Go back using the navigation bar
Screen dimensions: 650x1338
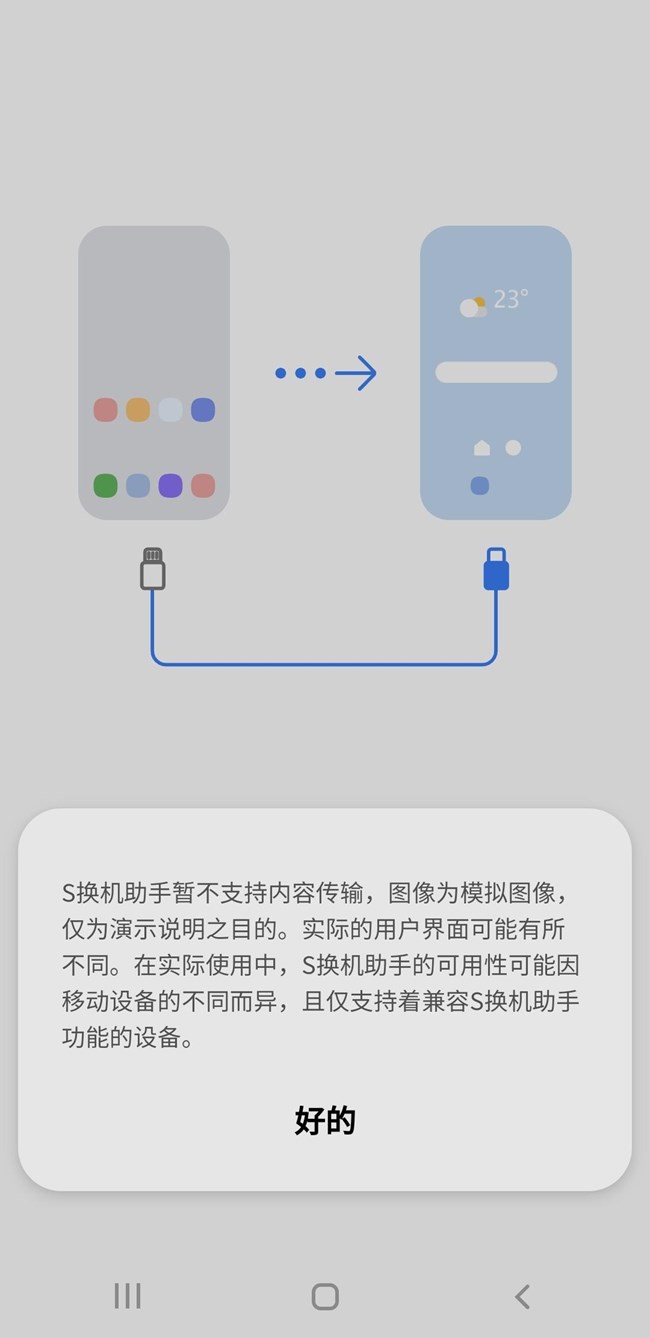click(521, 1296)
